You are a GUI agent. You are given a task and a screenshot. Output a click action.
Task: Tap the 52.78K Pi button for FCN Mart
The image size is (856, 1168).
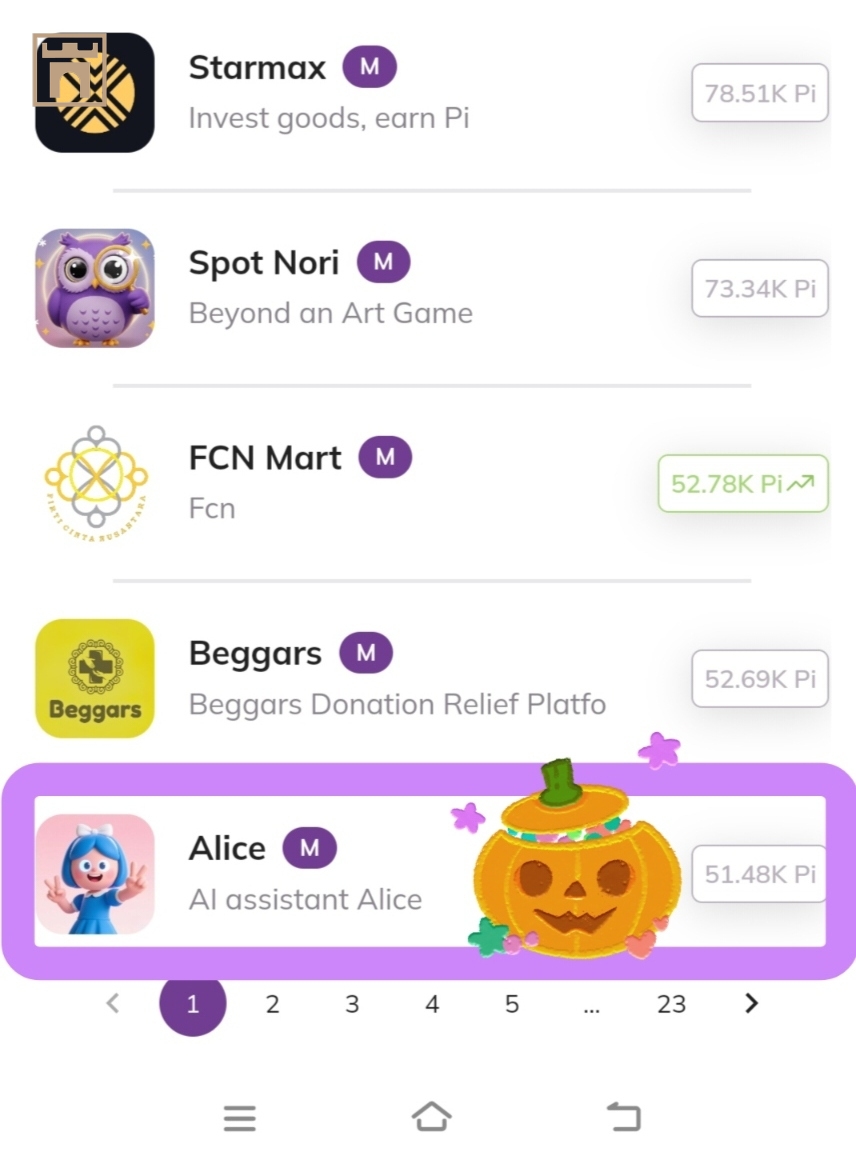click(743, 484)
